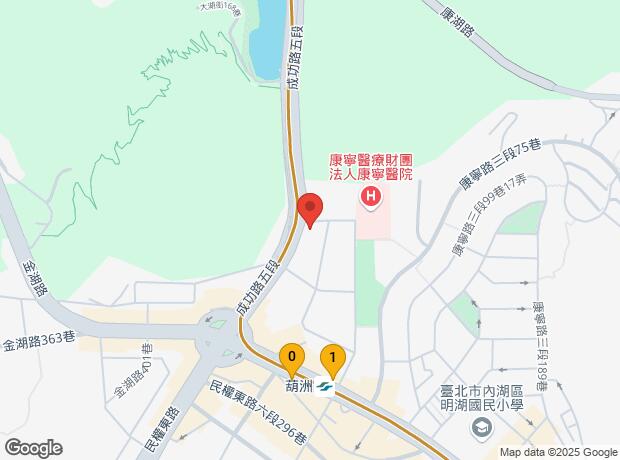Open the 康寧醫院 hospital marker
This screenshot has width=620, height=460.
point(371,196)
